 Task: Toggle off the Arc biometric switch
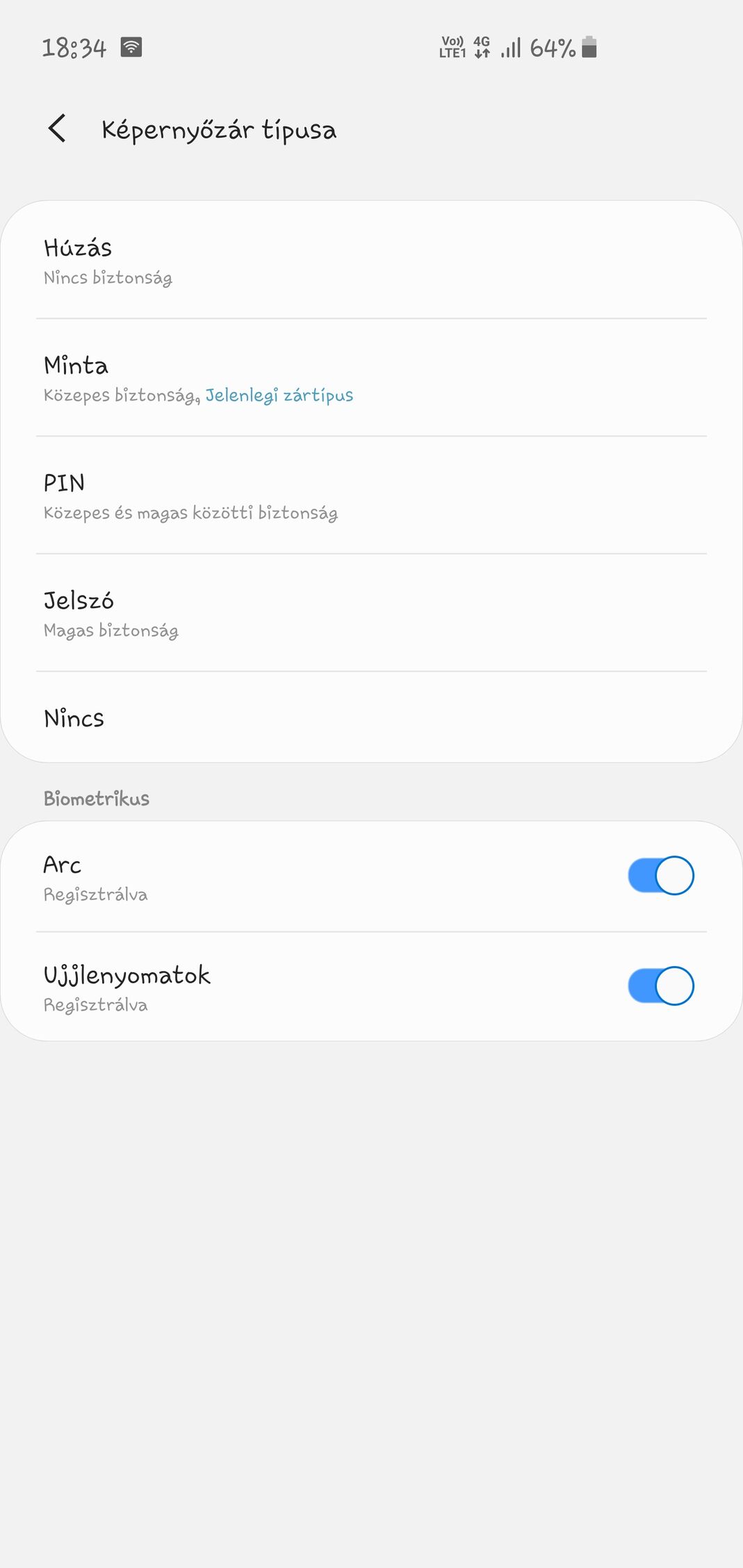[660, 876]
